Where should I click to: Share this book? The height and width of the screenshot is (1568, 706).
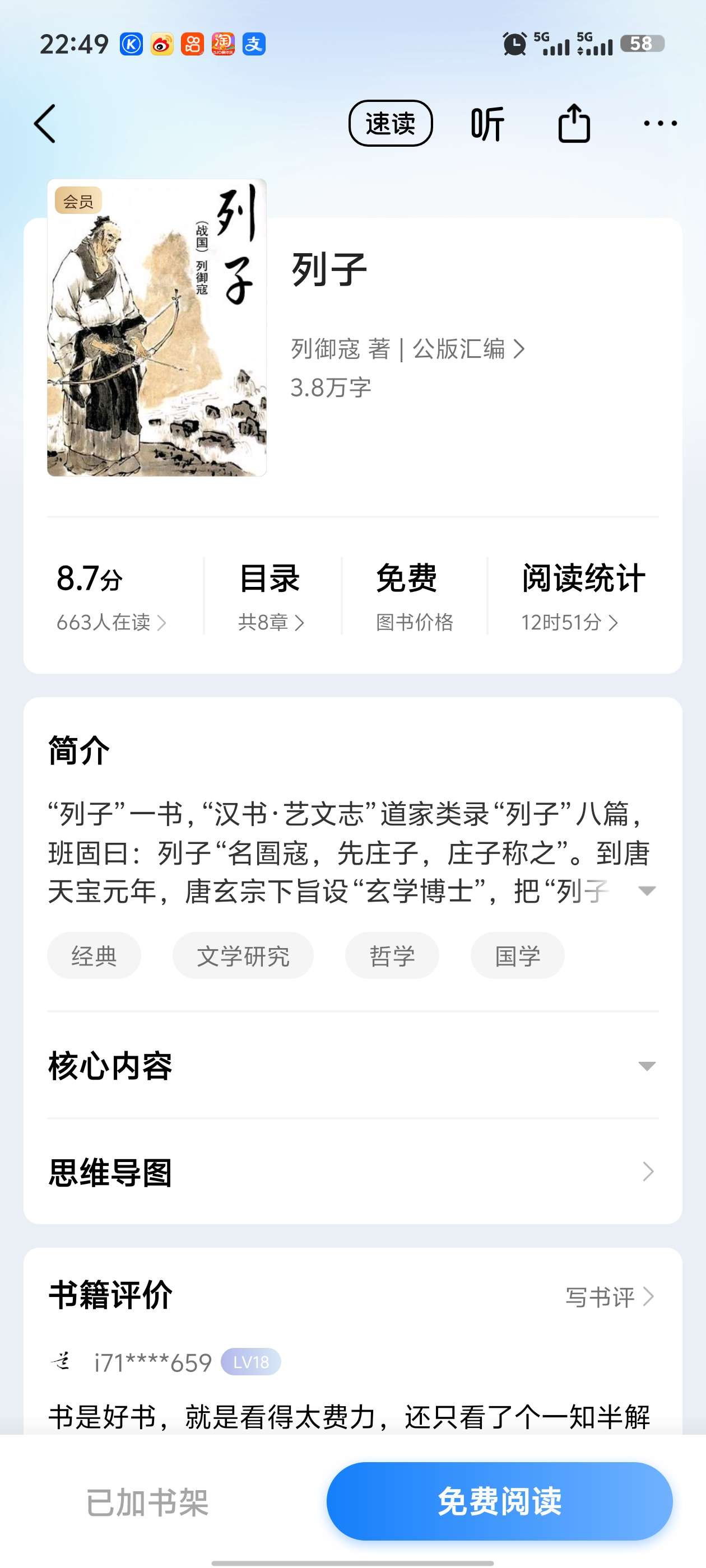pos(574,124)
